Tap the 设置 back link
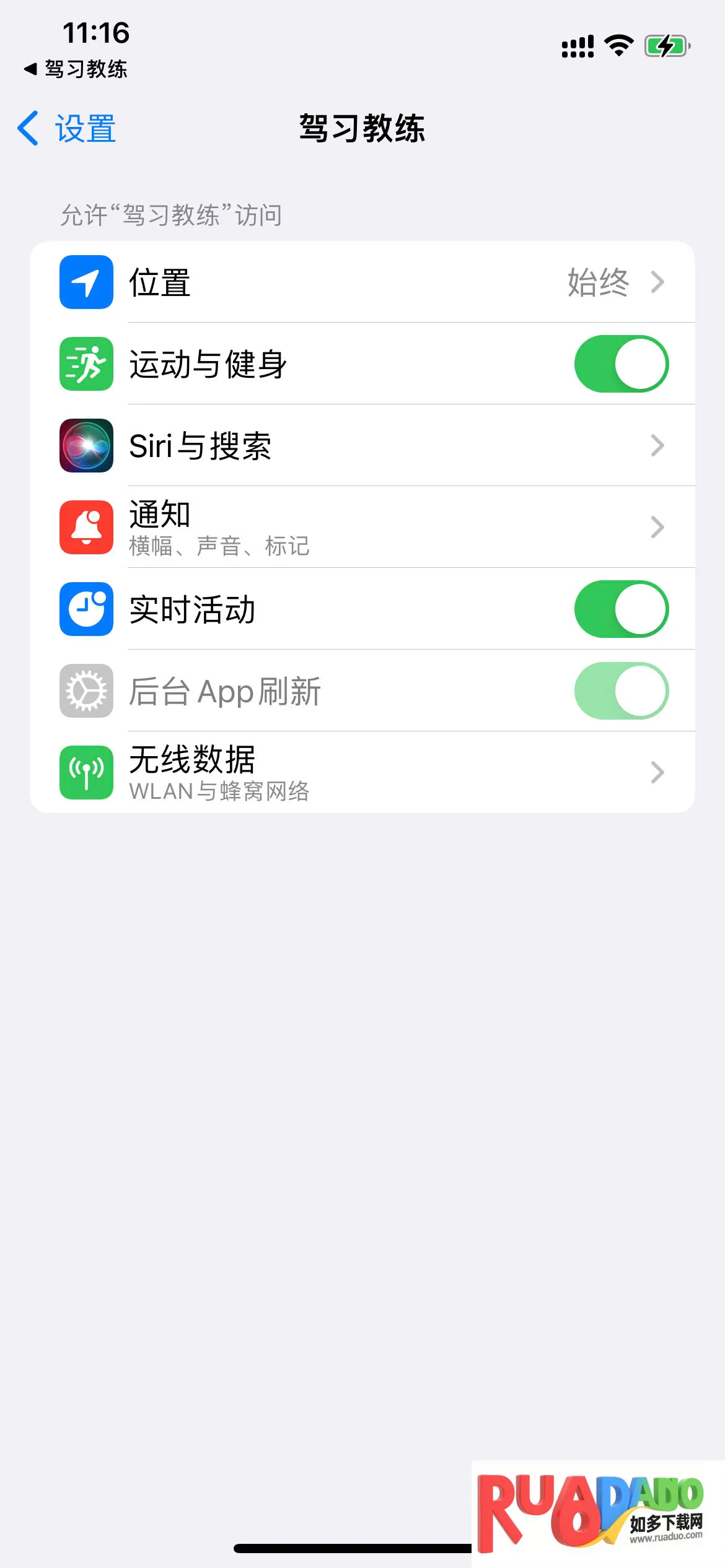 click(66, 129)
